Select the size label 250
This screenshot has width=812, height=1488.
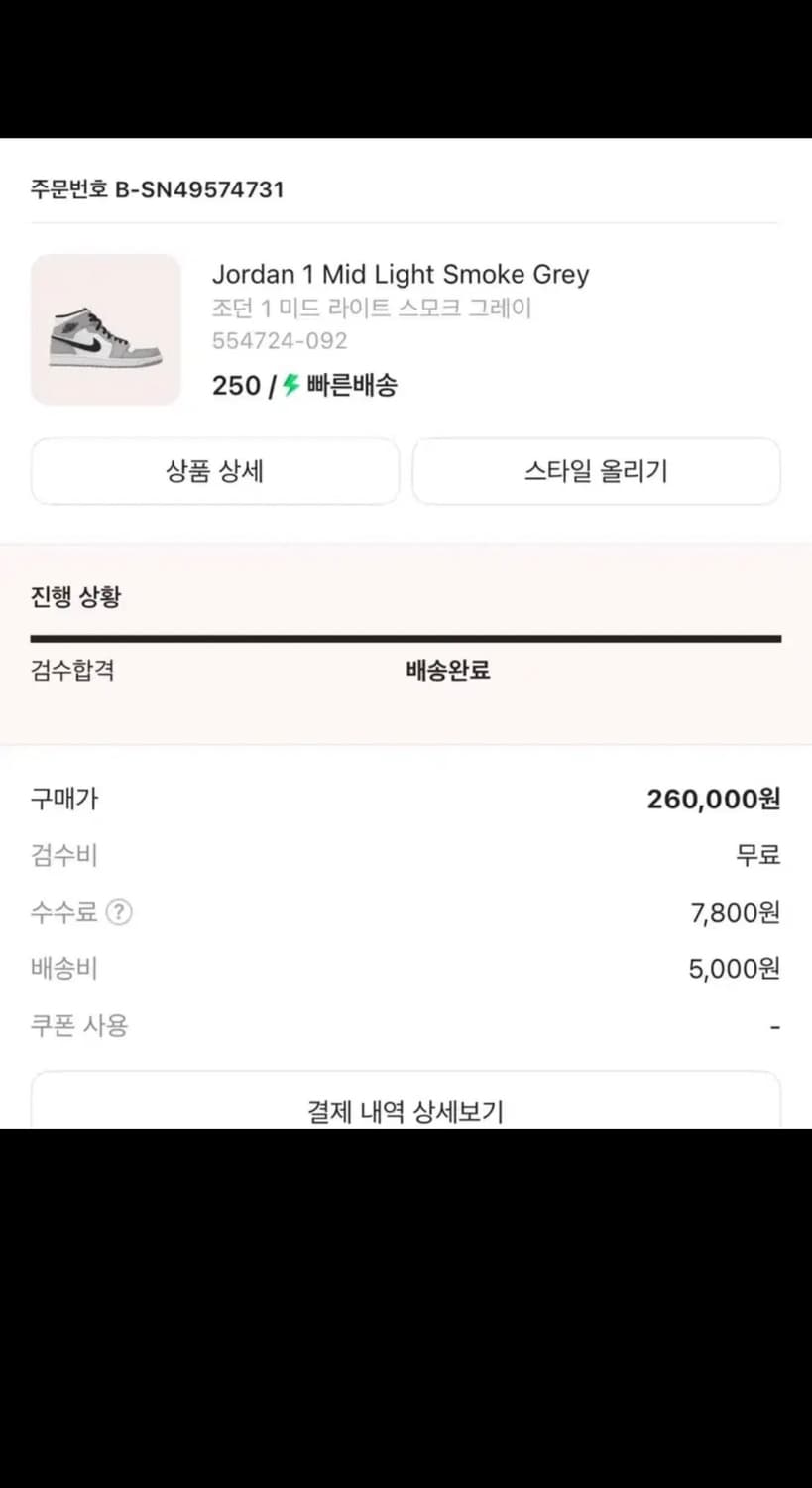235,386
